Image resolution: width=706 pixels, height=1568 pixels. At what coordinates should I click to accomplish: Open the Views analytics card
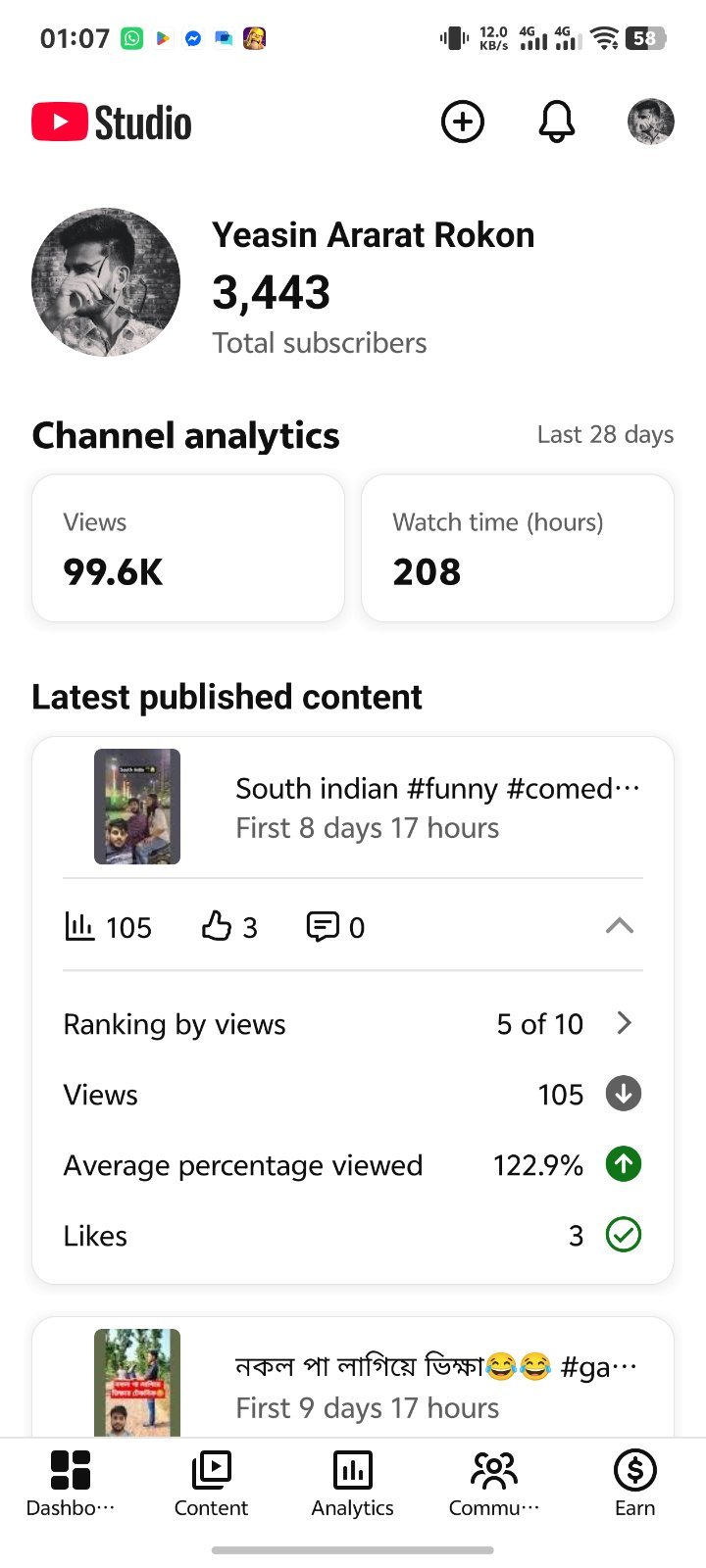pyautogui.click(x=188, y=548)
